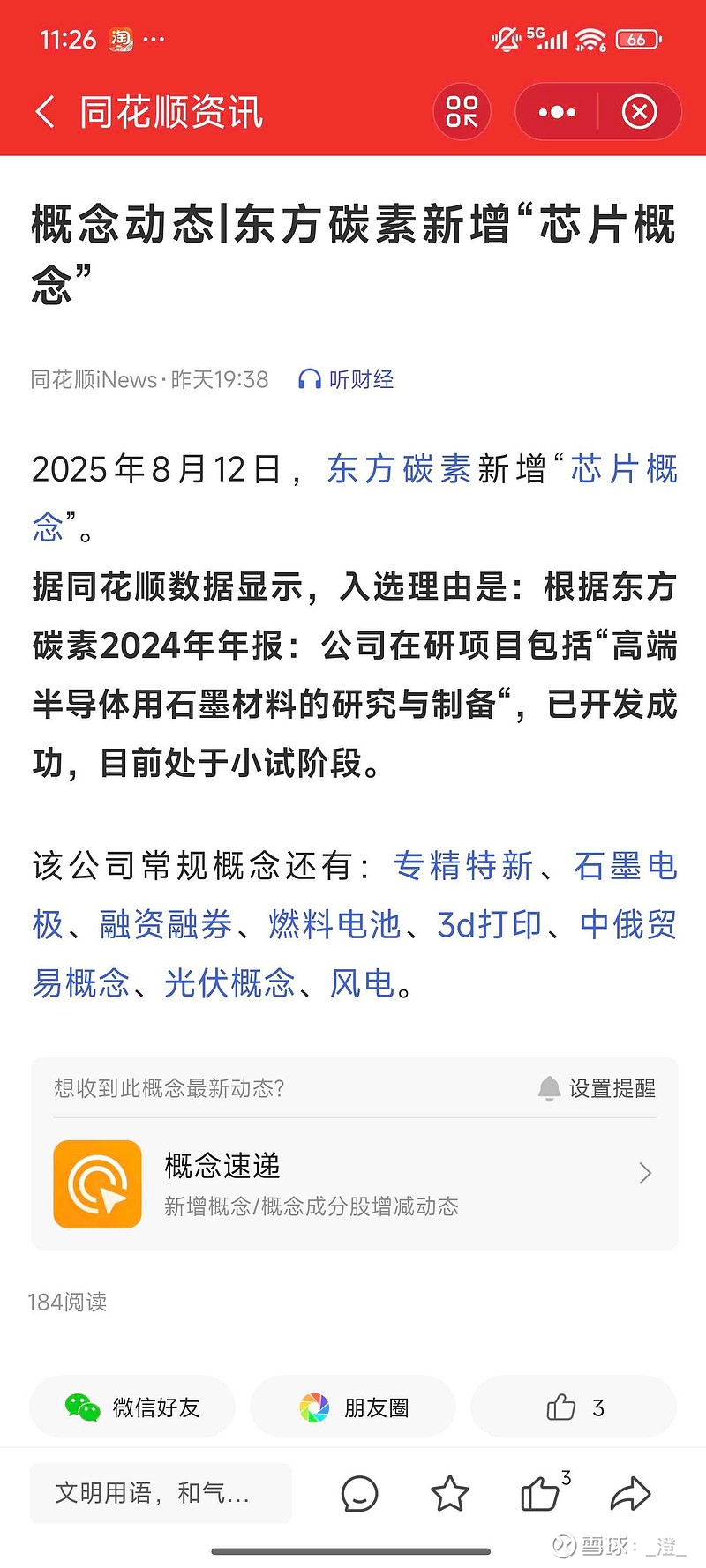Tap 设置提醒 to set a reminder

point(597,1088)
